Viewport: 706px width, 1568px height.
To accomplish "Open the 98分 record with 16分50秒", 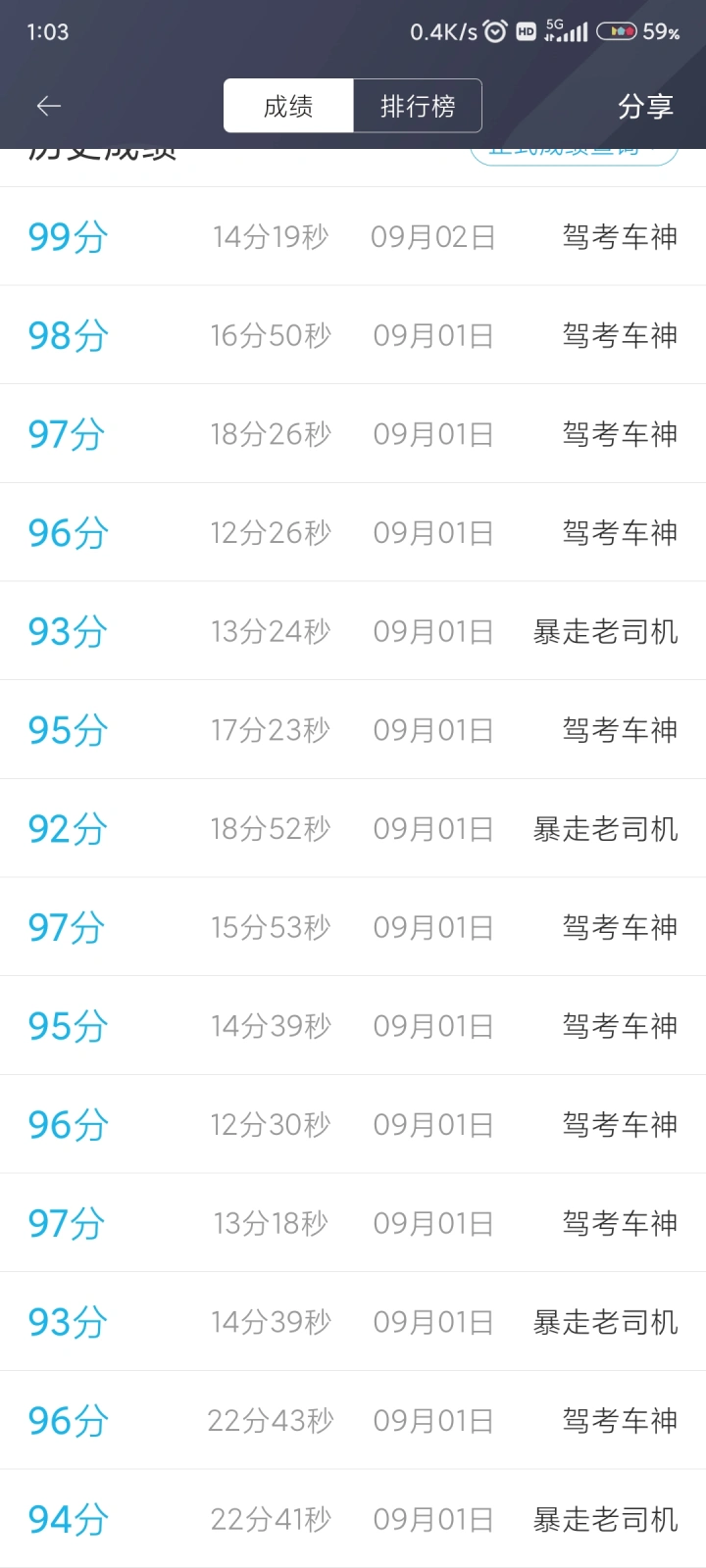I will (353, 335).
